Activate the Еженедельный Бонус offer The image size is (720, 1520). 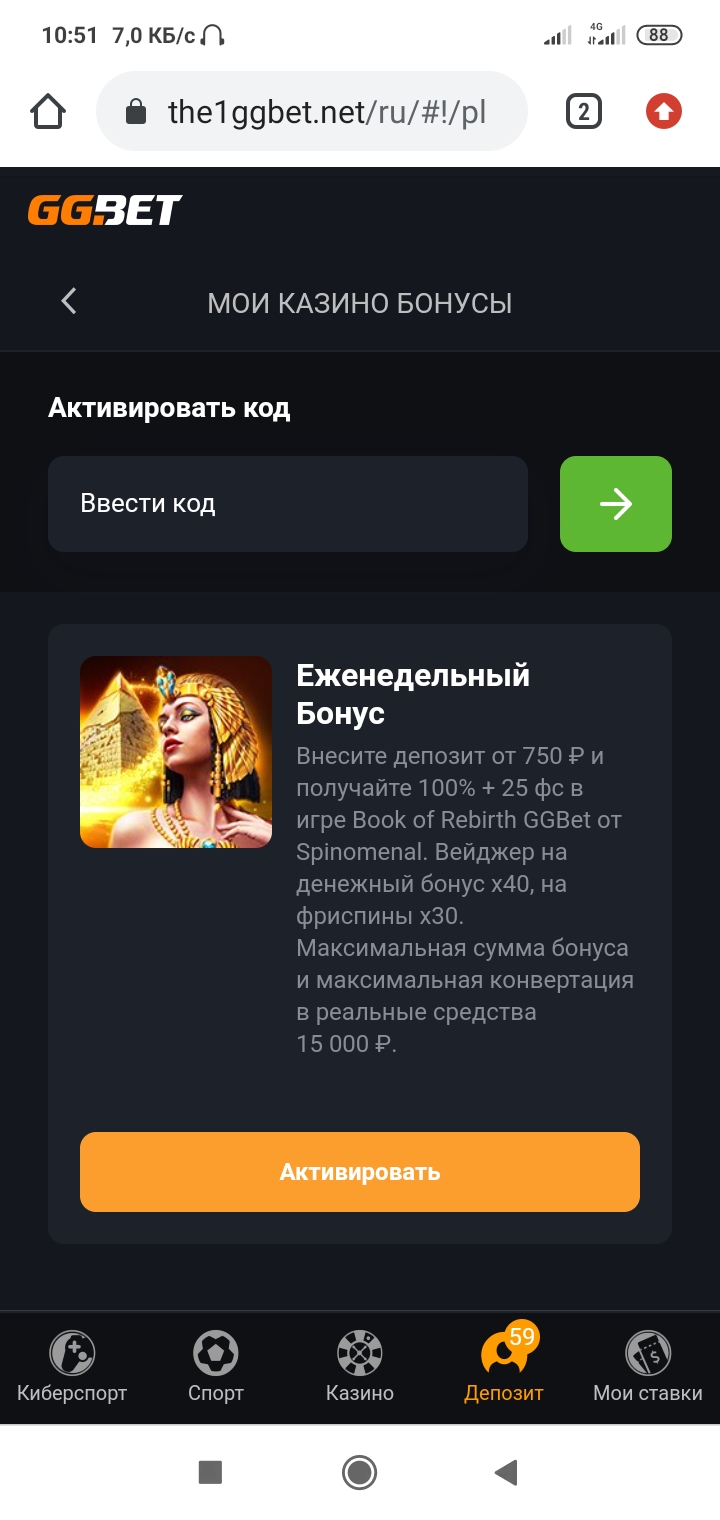click(359, 1172)
